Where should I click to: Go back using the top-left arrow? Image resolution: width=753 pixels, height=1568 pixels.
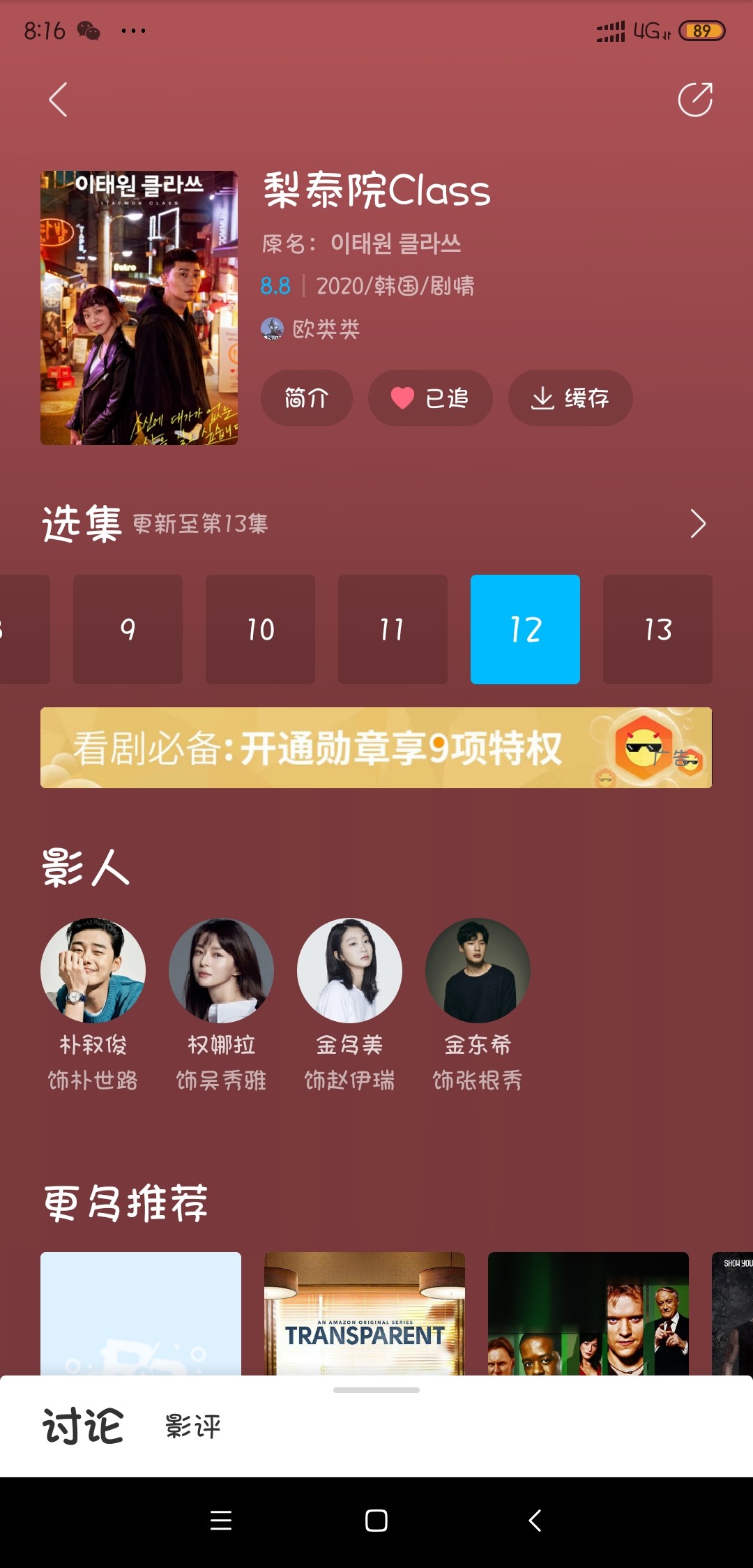[x=59, y=100]
